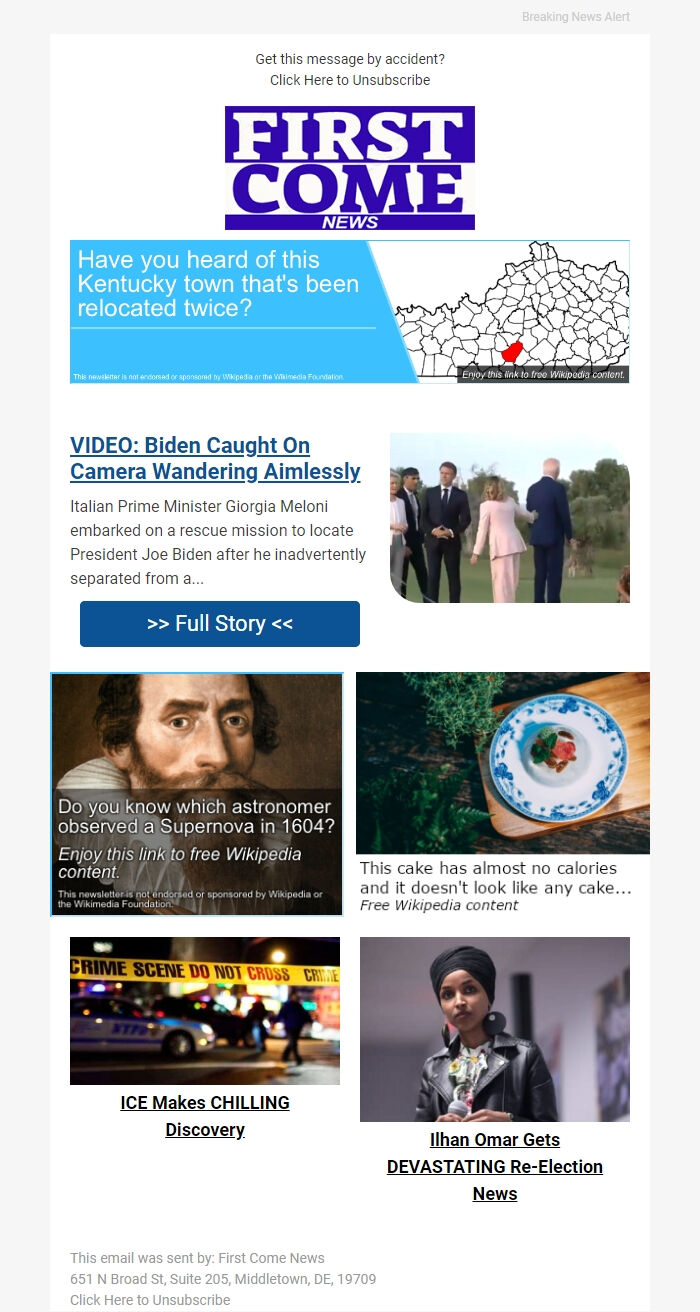The width and height of the screenshot is (700, 1312).
Task: Tap the footer Click Here to Unsubscribe link
Action: tap(150, 1300)
